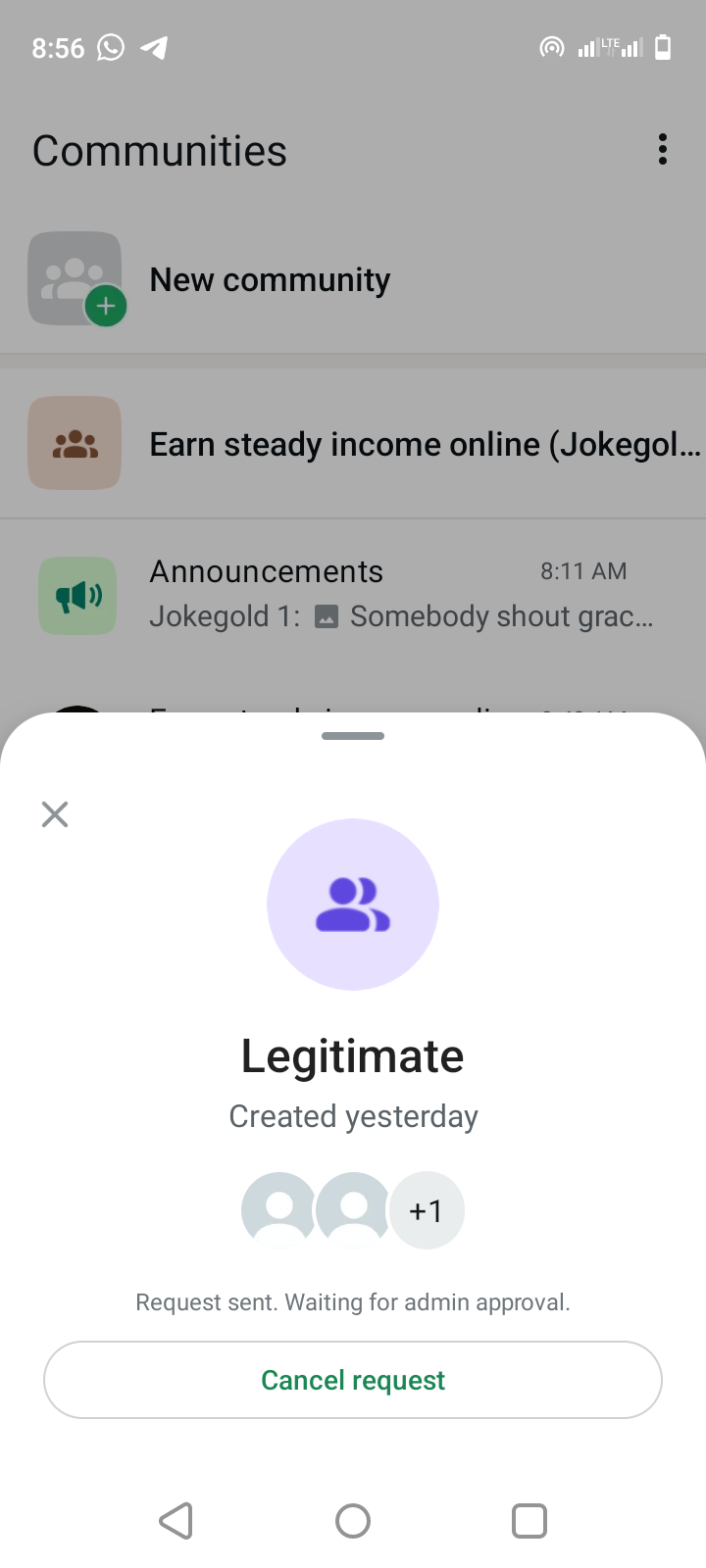
Task: Go to the home screen
Action: [x=353, y=1521]
